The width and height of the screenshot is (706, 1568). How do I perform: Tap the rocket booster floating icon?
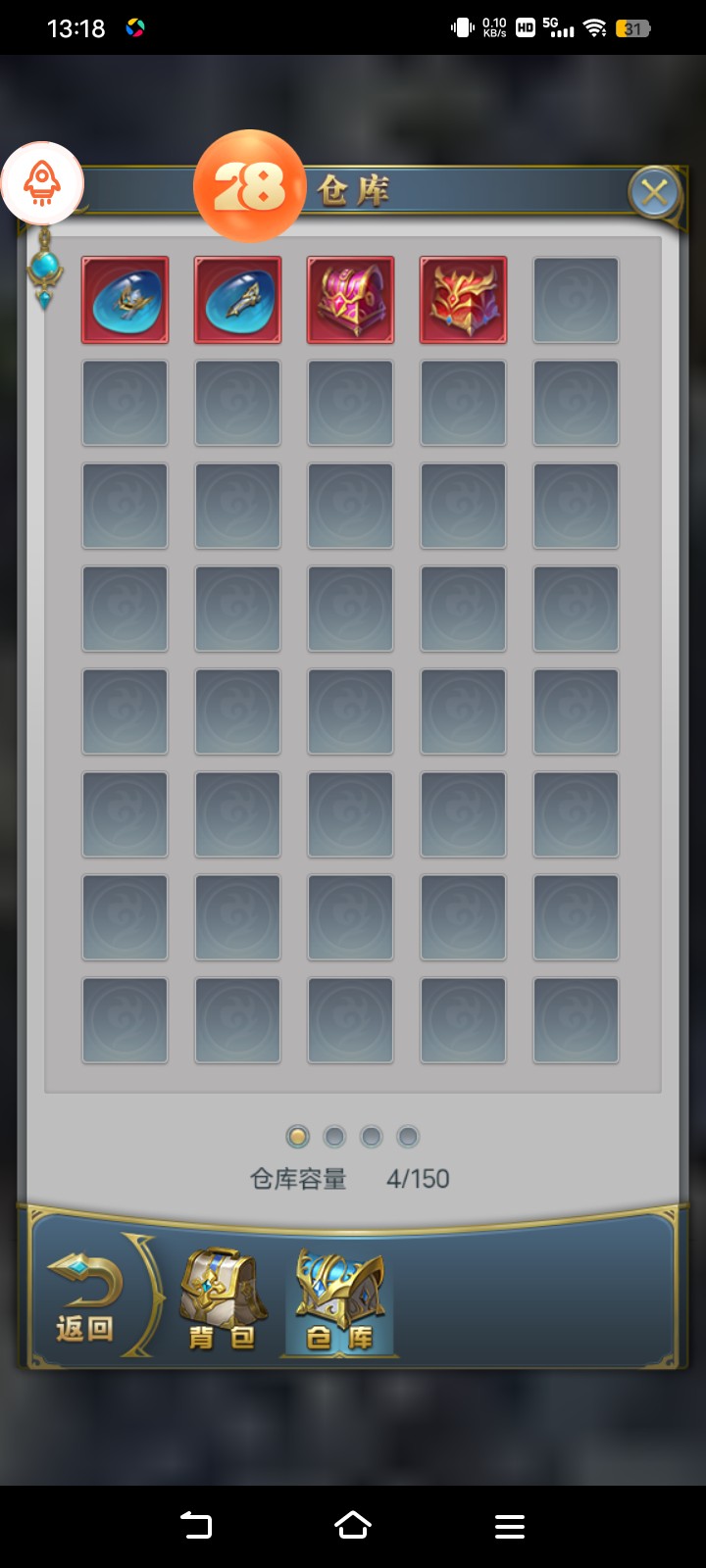[42, 183]
